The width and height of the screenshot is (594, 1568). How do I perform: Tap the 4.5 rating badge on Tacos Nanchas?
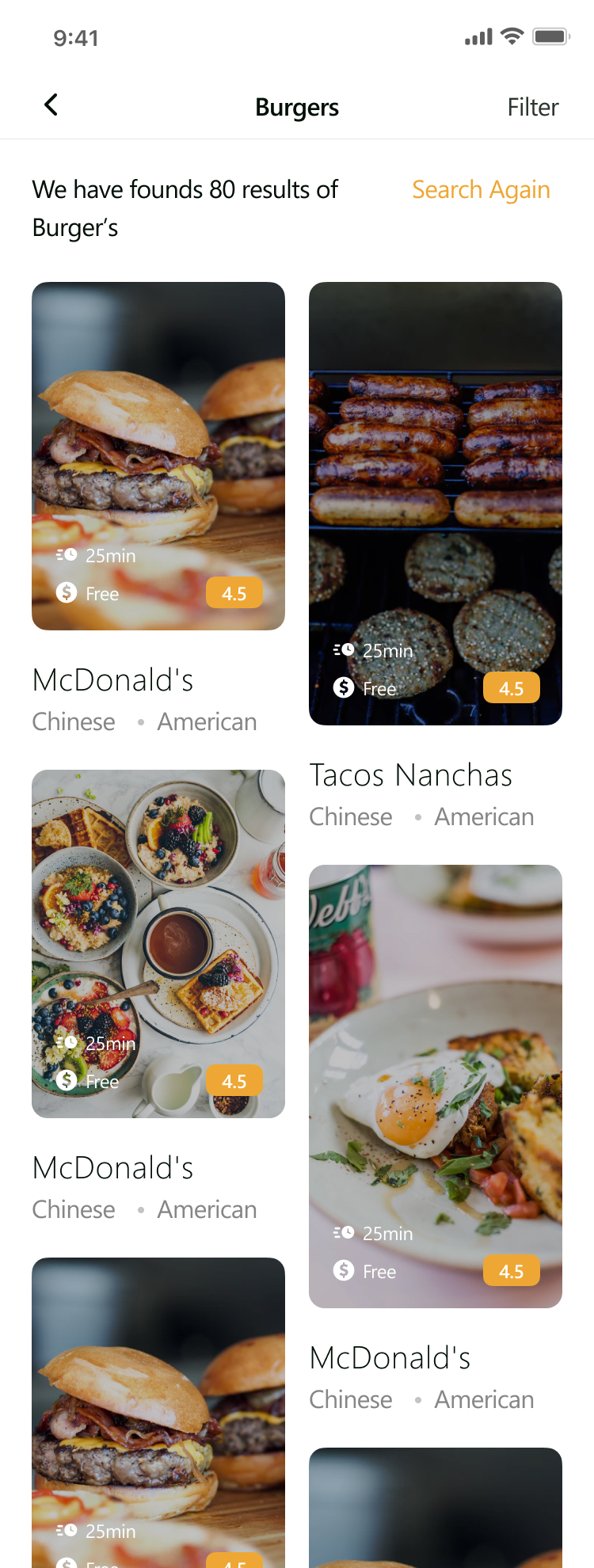click(511, 687)
